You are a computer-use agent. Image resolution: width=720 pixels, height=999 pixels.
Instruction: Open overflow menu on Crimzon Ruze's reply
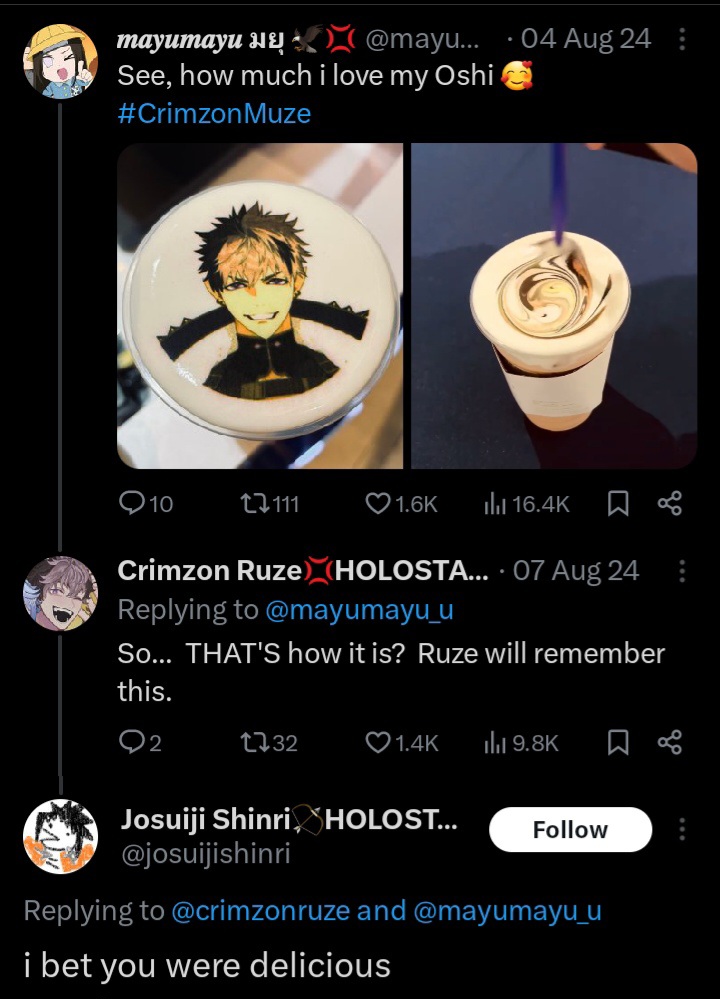coord(682,571)
